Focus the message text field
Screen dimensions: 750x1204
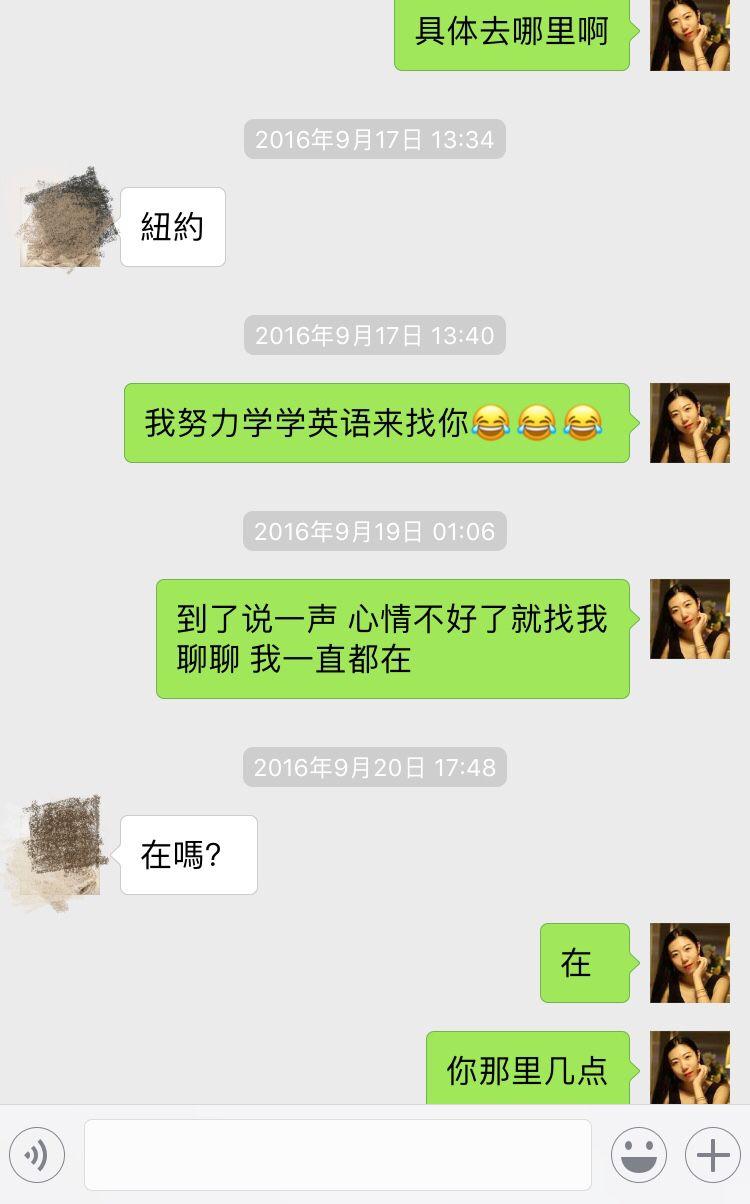pos(338,1155)
